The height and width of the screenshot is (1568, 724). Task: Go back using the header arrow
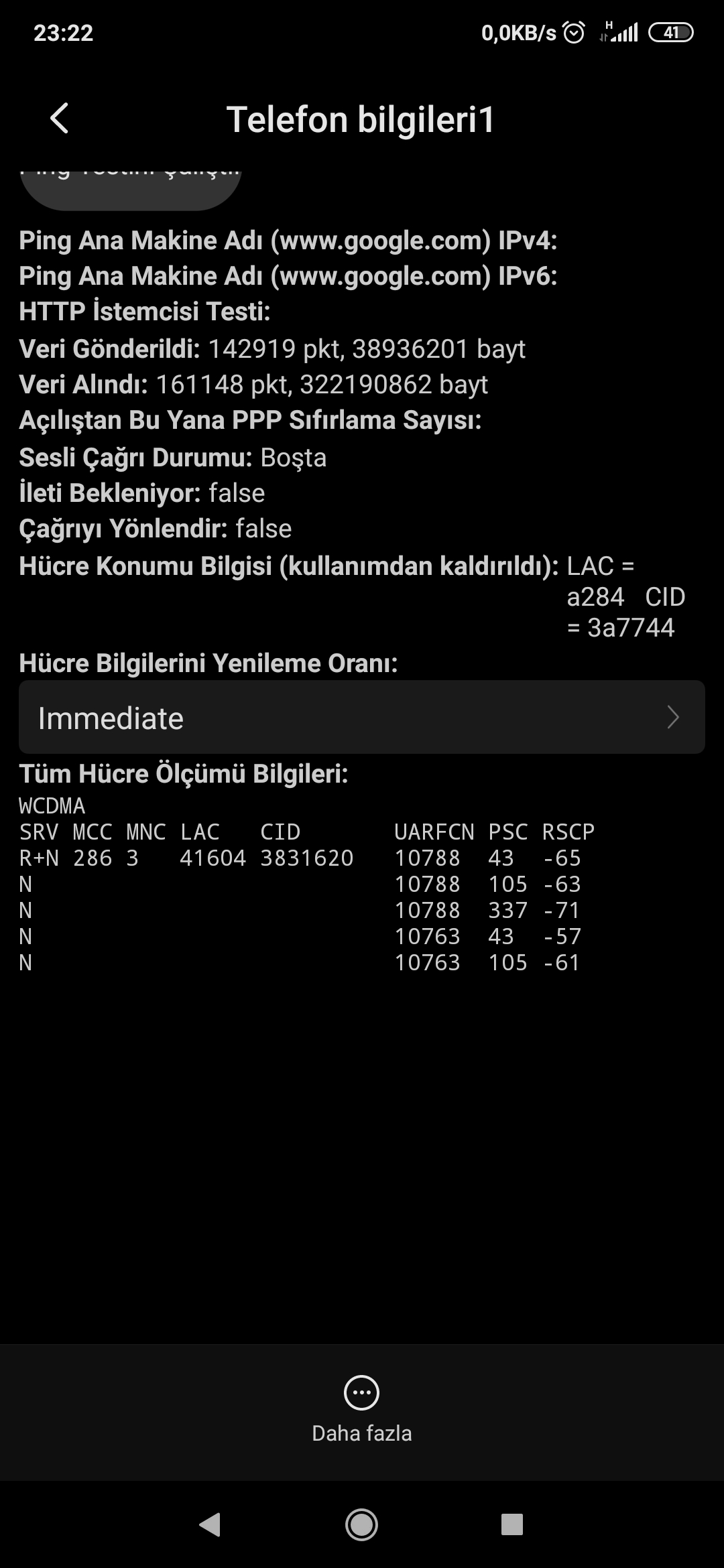coord(59,119)
